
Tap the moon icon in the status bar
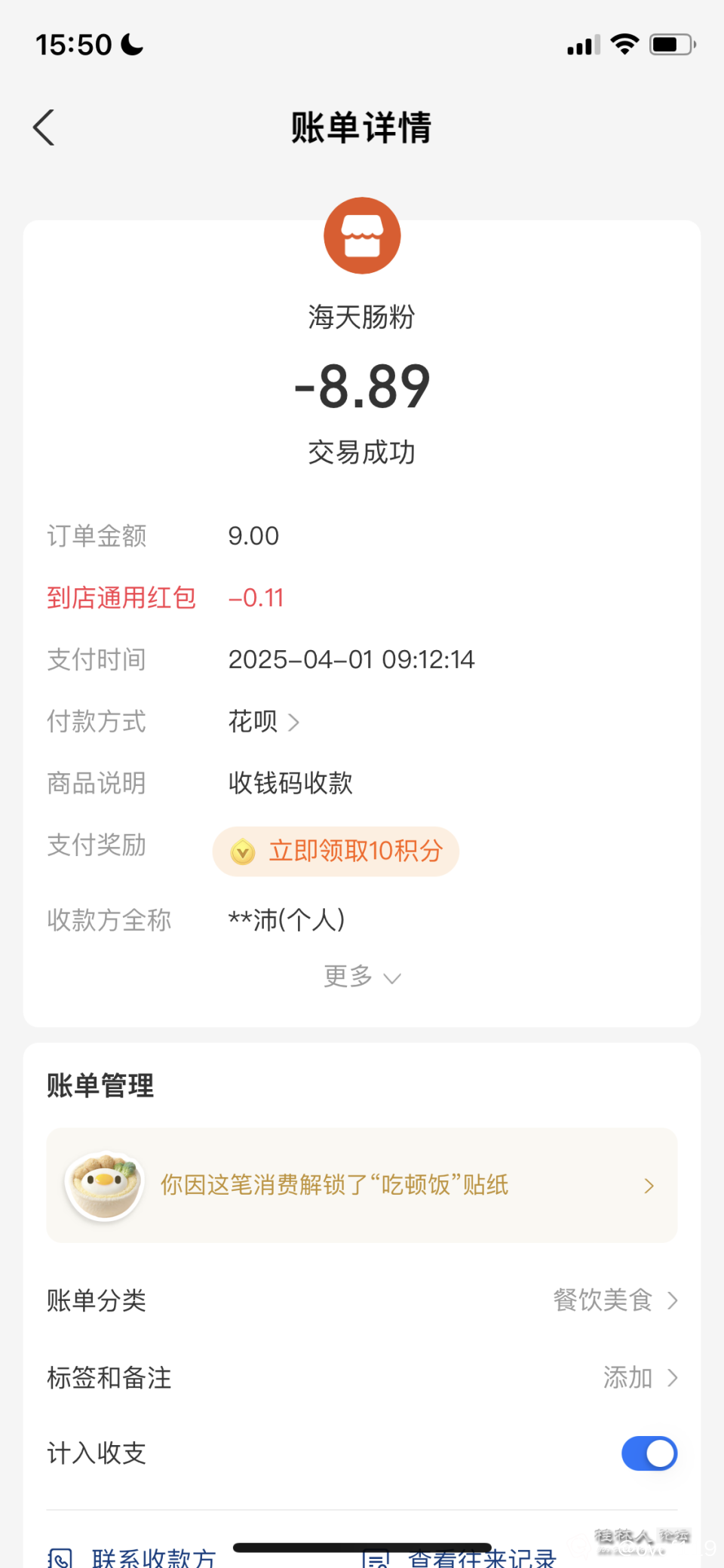[x=130, y=44]
